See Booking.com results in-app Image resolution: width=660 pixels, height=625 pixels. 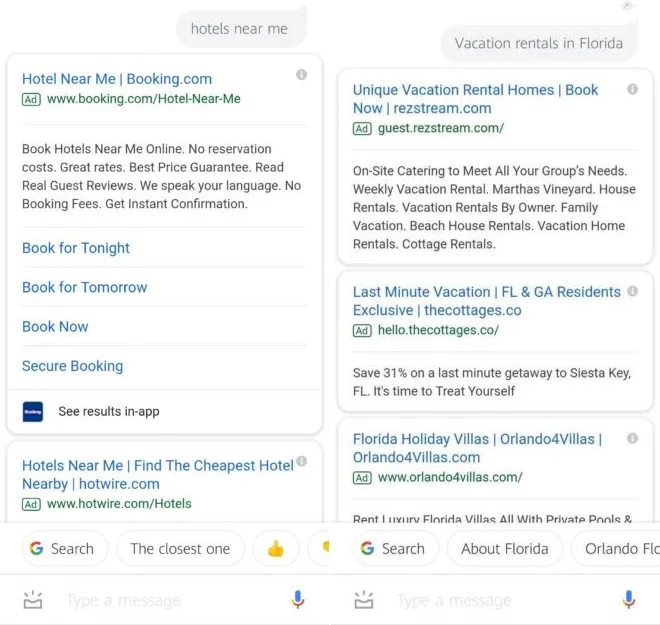point(108,411)
